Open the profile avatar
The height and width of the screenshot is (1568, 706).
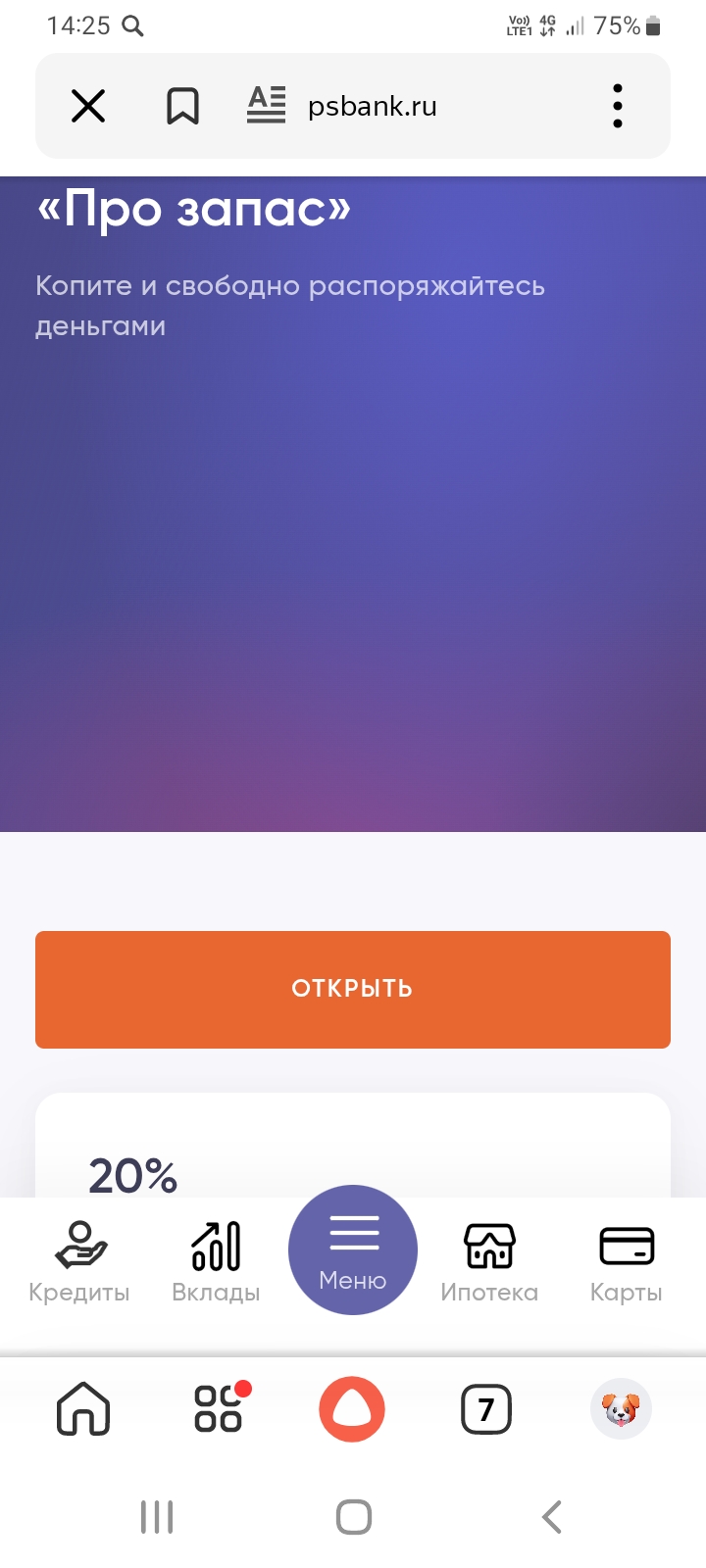point(621,1409)
